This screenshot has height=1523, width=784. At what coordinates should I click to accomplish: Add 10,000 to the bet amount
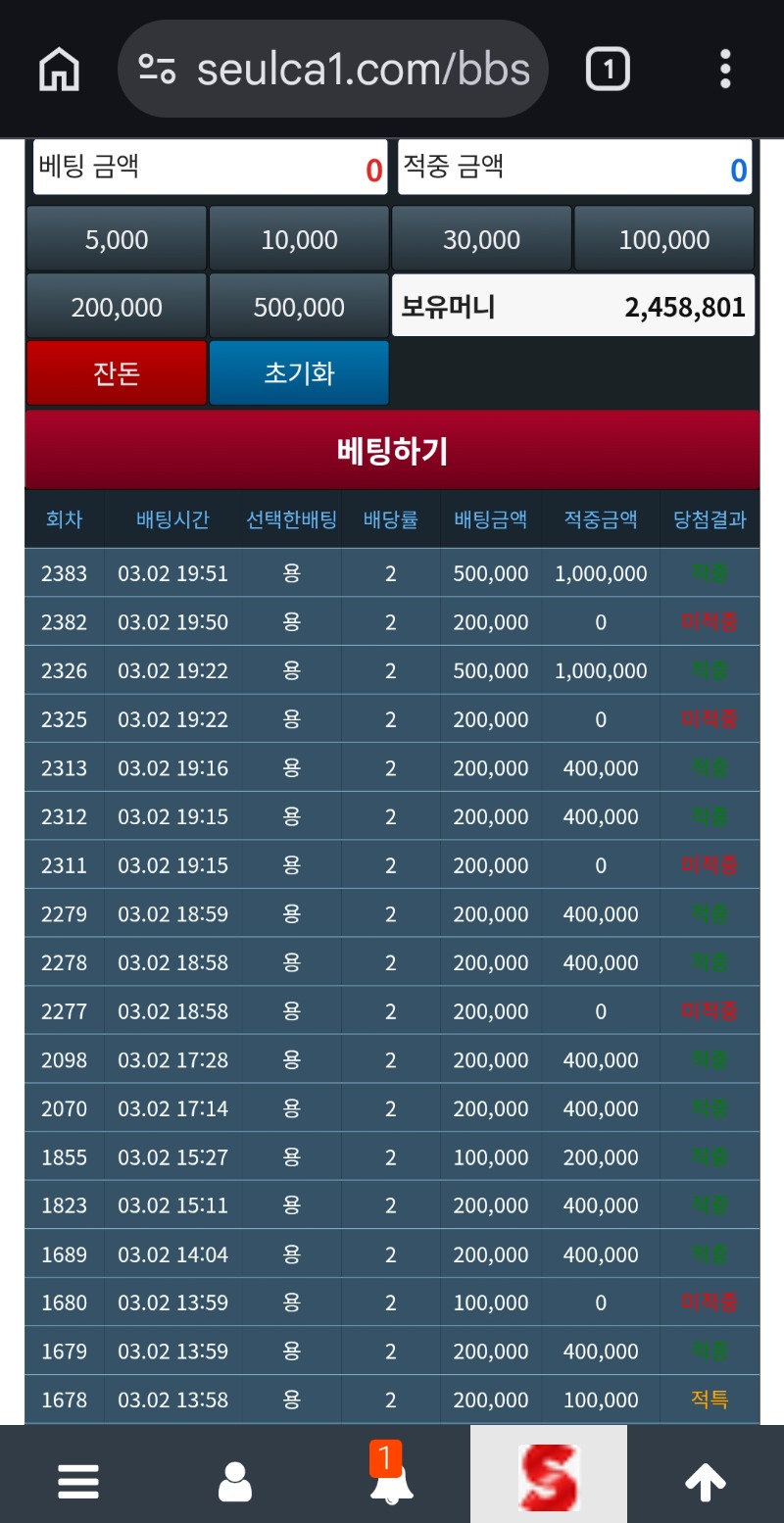click(x=299, y=239)
